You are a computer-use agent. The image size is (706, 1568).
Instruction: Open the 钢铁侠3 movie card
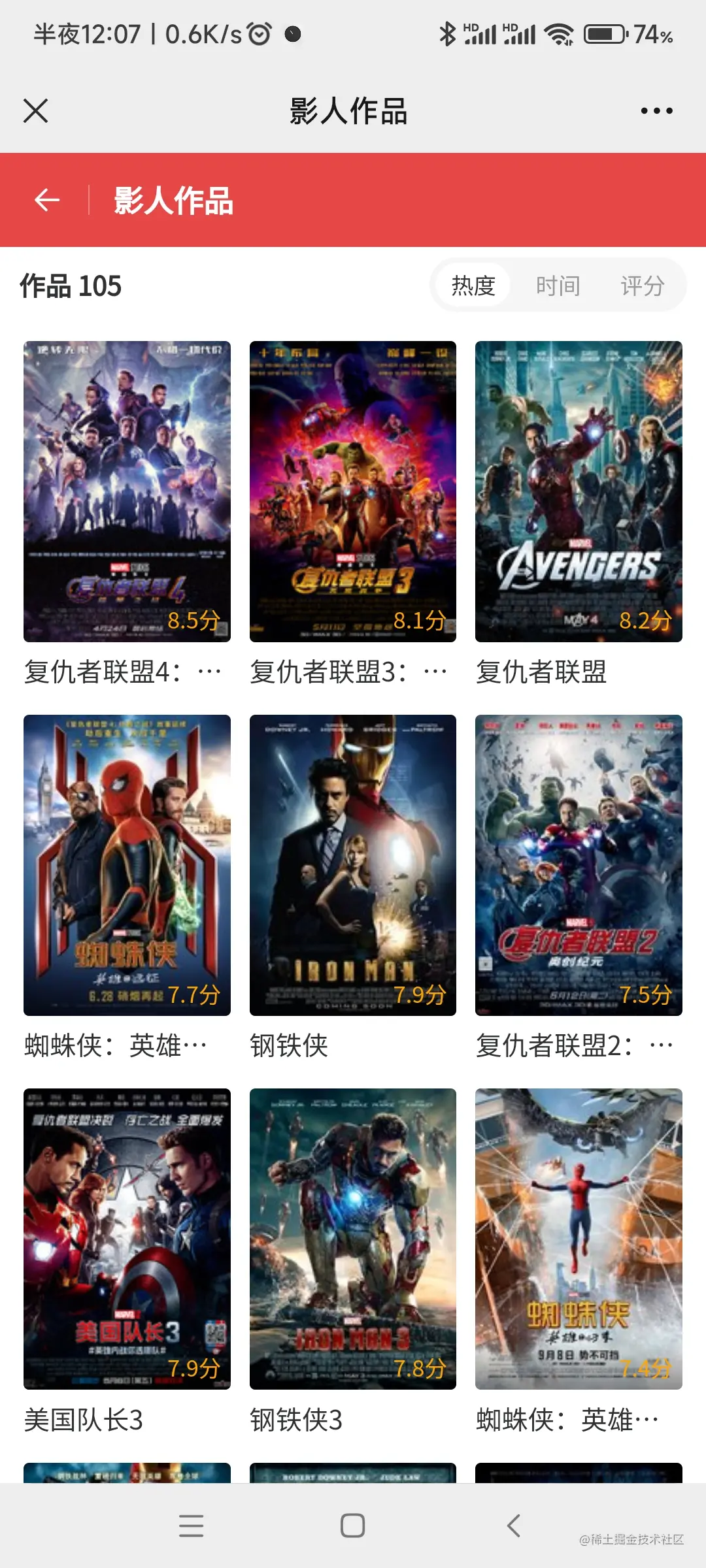(x=353, y=1239)
